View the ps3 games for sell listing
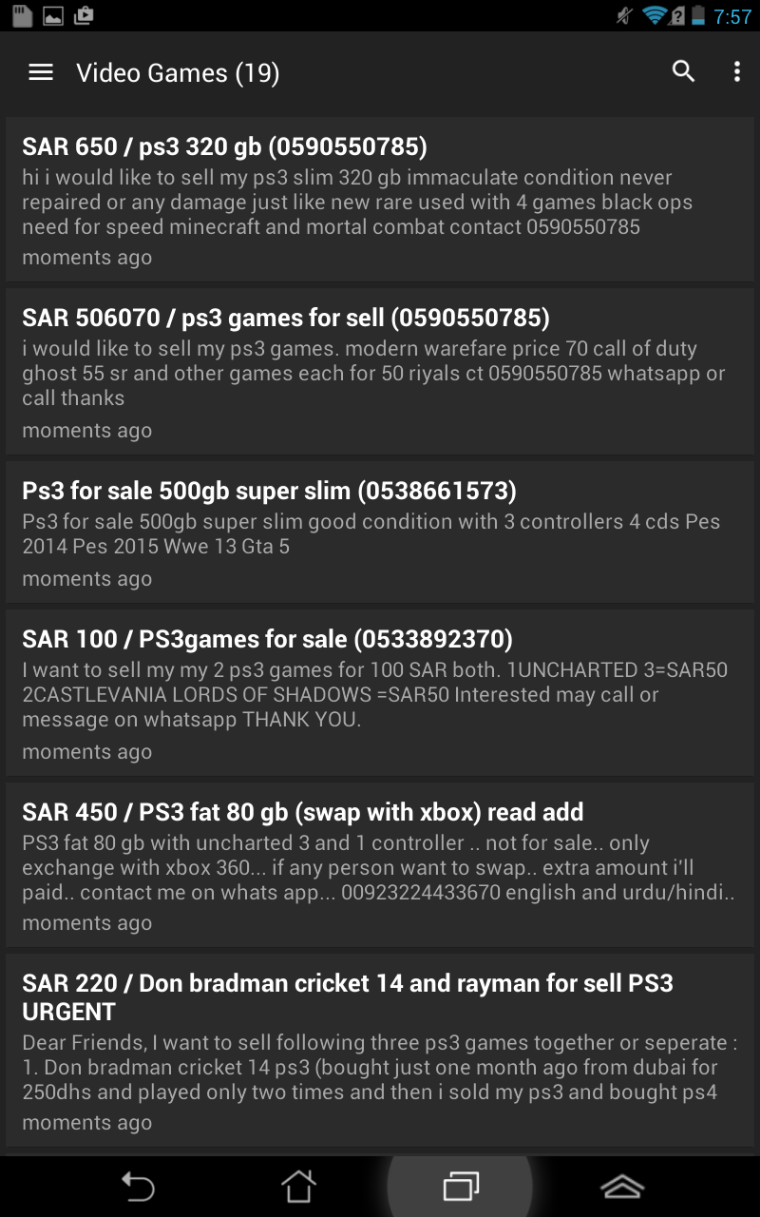The height and width of the screenshot is (1217, 760). pyautogui.click(x=380, y=372)
